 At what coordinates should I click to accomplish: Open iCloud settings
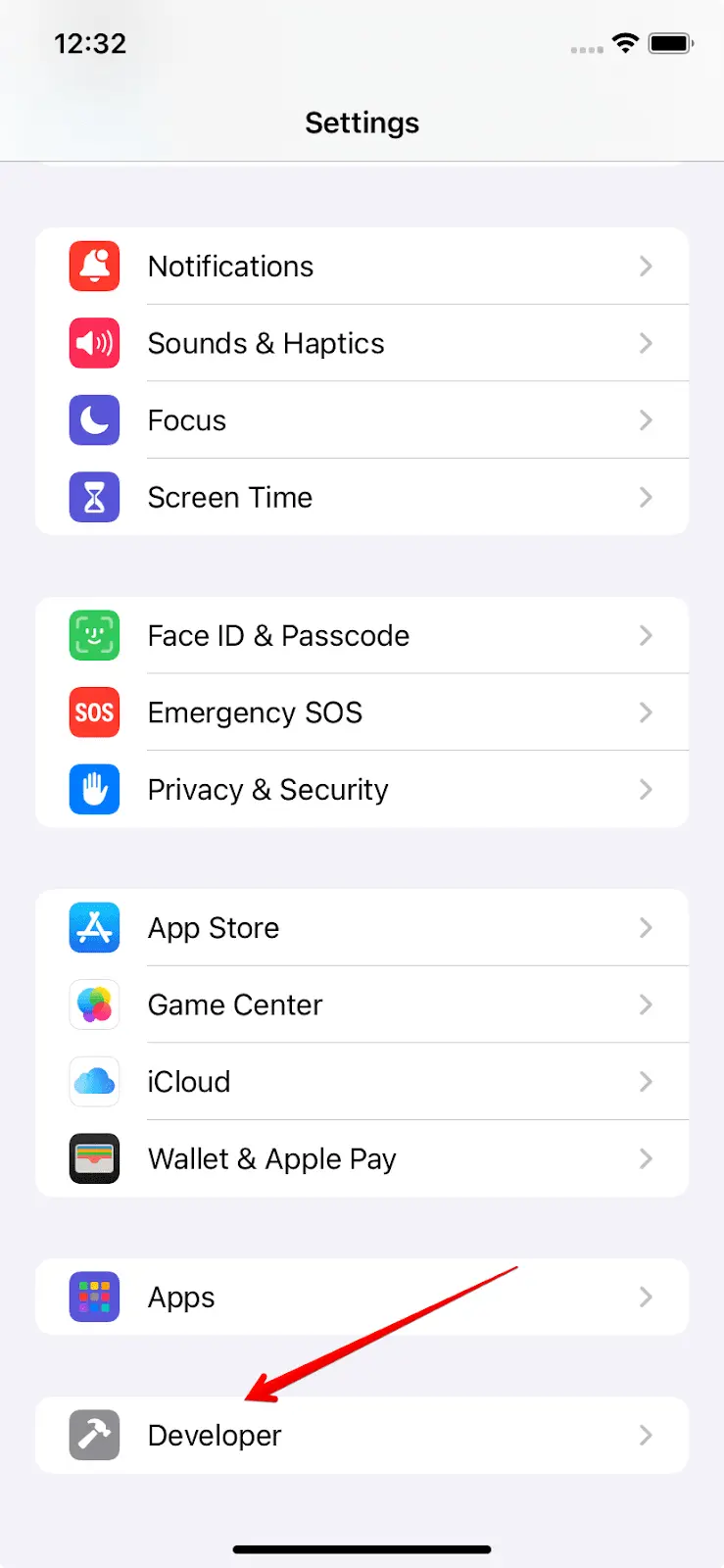coord(362,1082)
